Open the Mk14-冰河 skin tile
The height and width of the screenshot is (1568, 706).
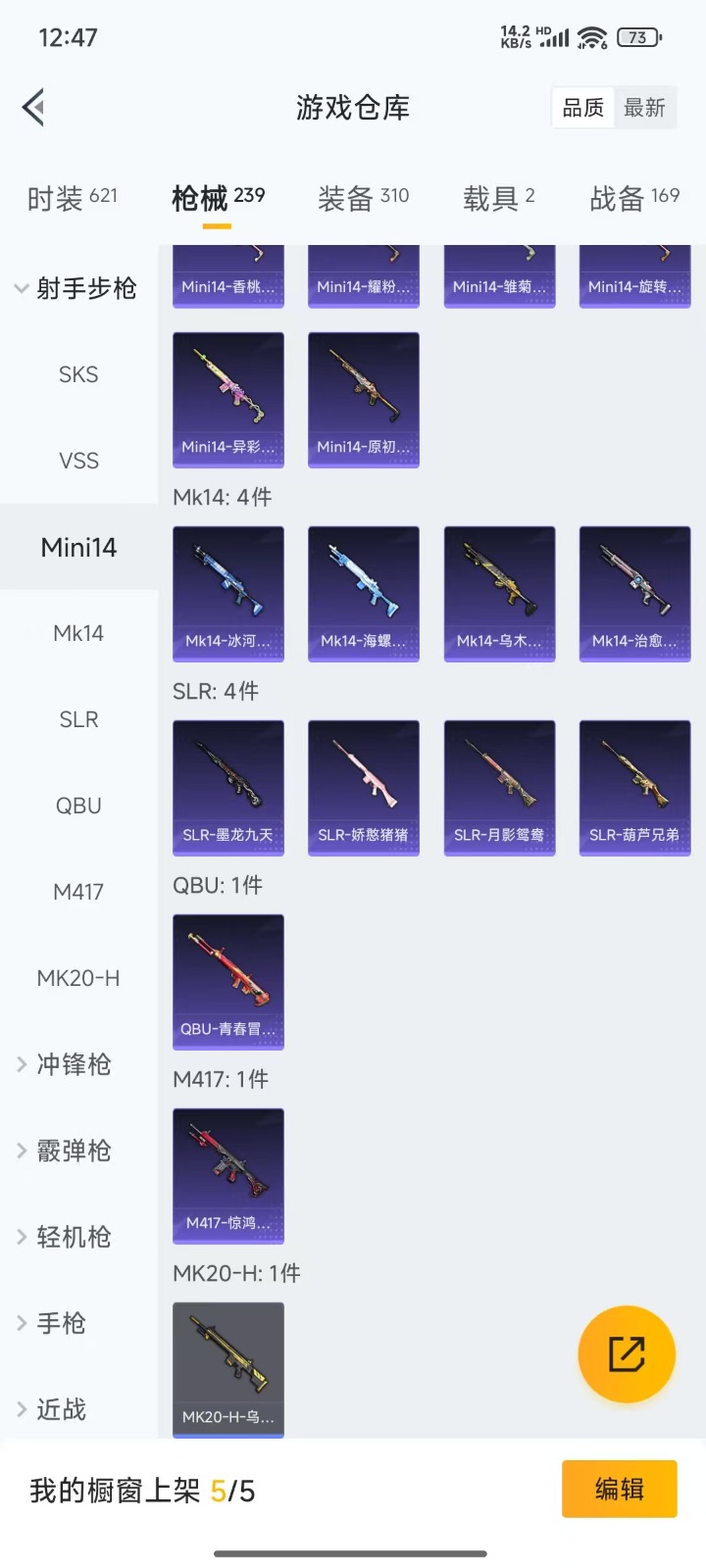[228, 593]
